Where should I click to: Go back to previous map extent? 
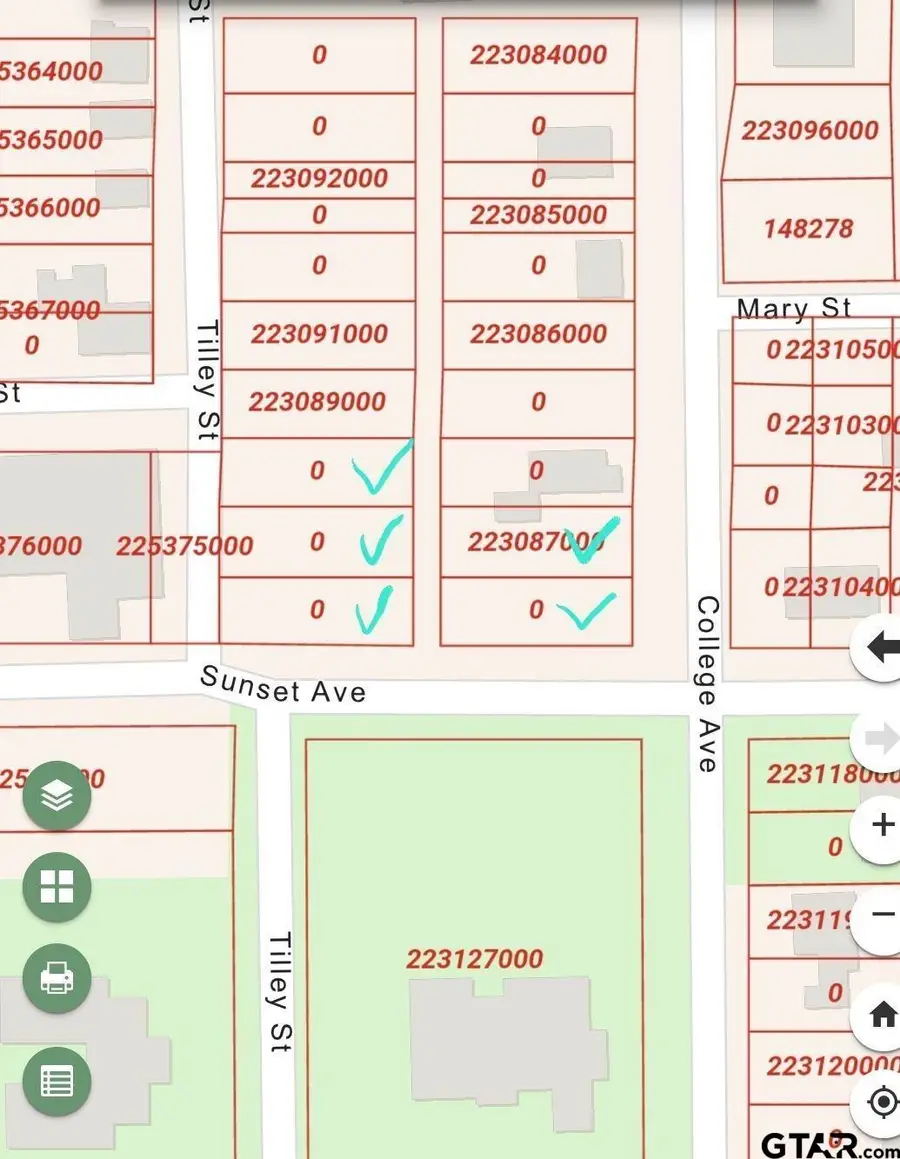[x=881, y=648]
